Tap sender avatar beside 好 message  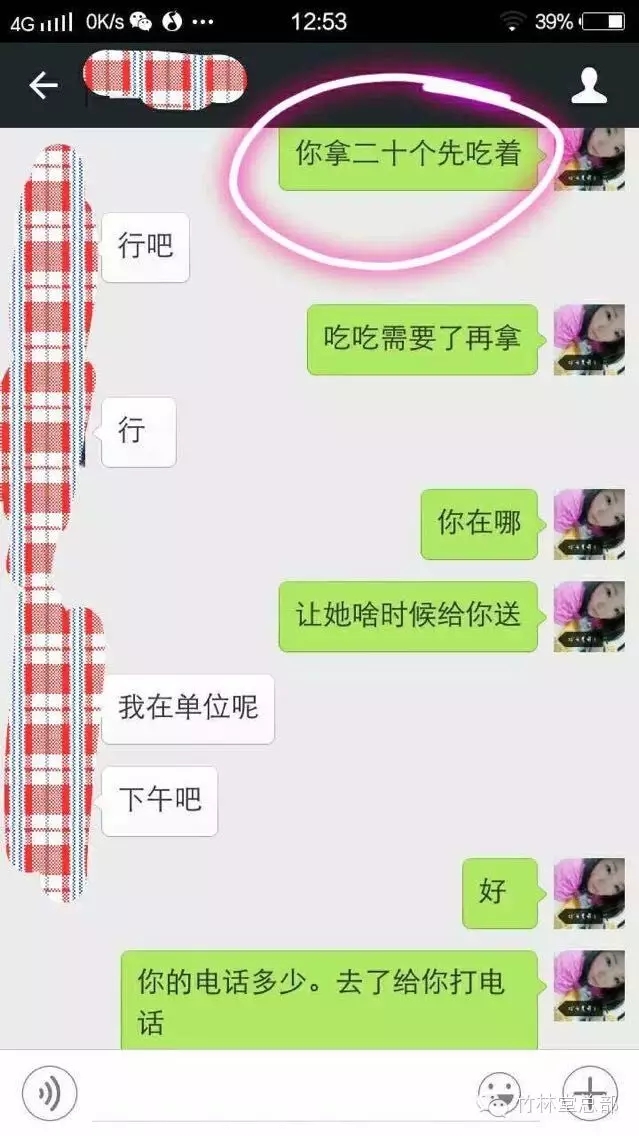589,892
